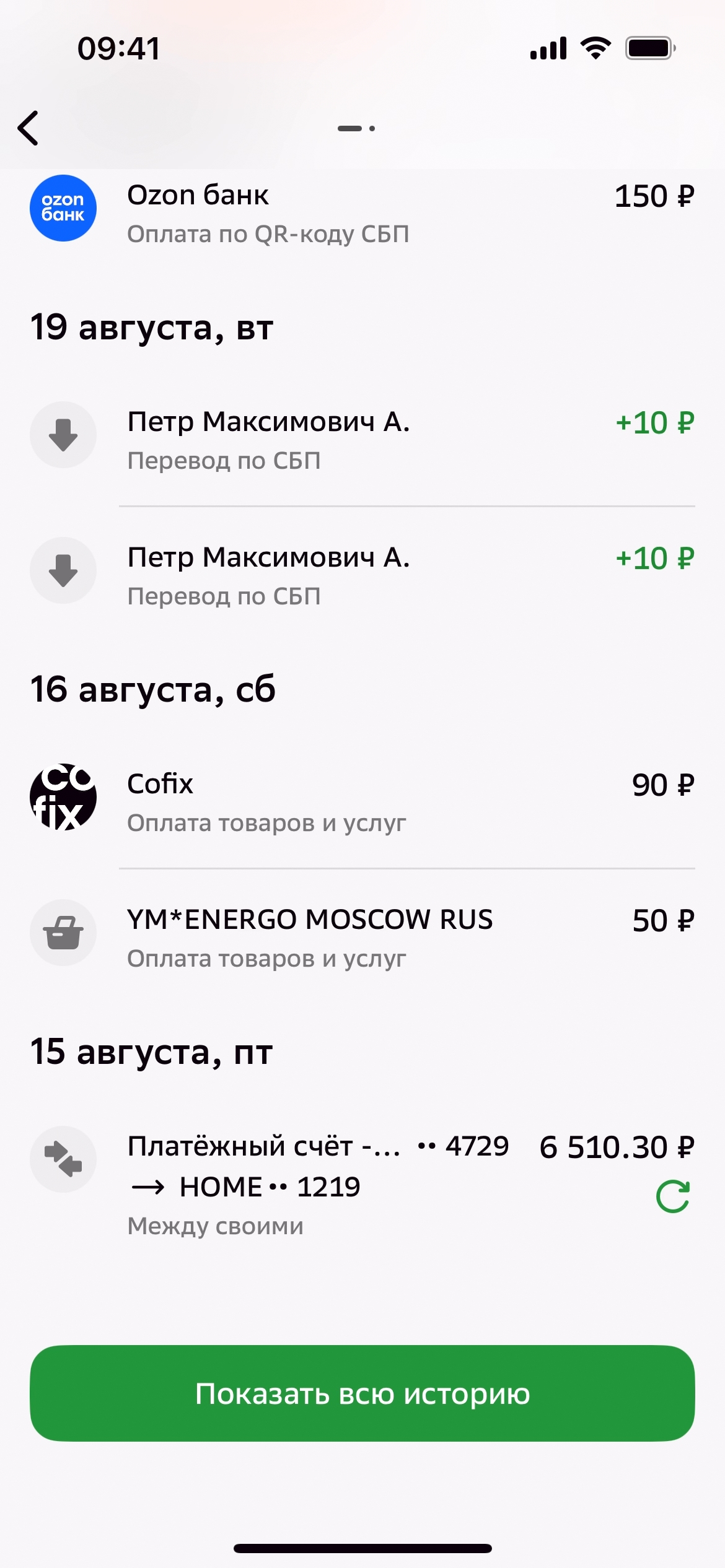Tap the Показать всю историю button
Image resolution: width=725 pixels, height=1568 pixels.
click(x=362, y=1393)
